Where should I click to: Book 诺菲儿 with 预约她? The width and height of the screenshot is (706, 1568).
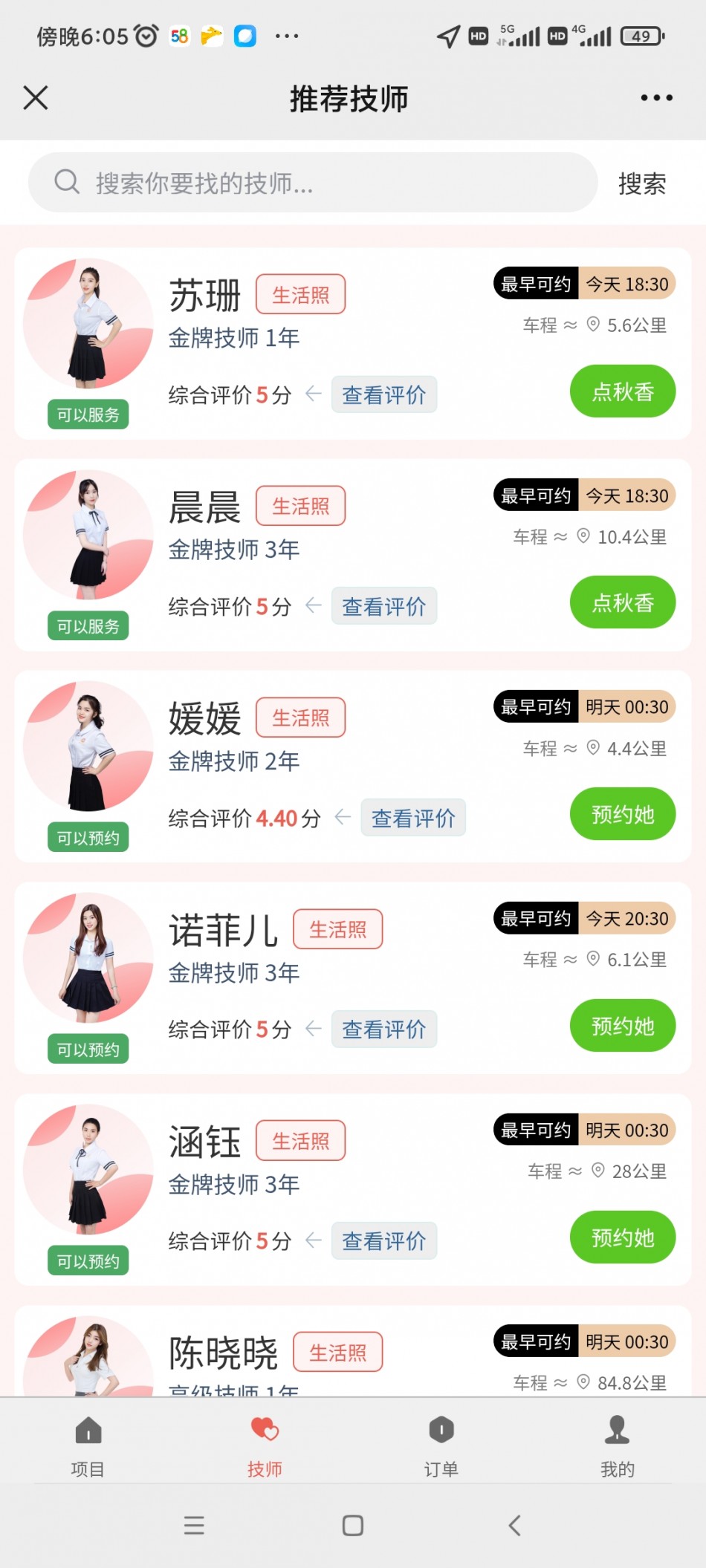tap(622, 1026)
